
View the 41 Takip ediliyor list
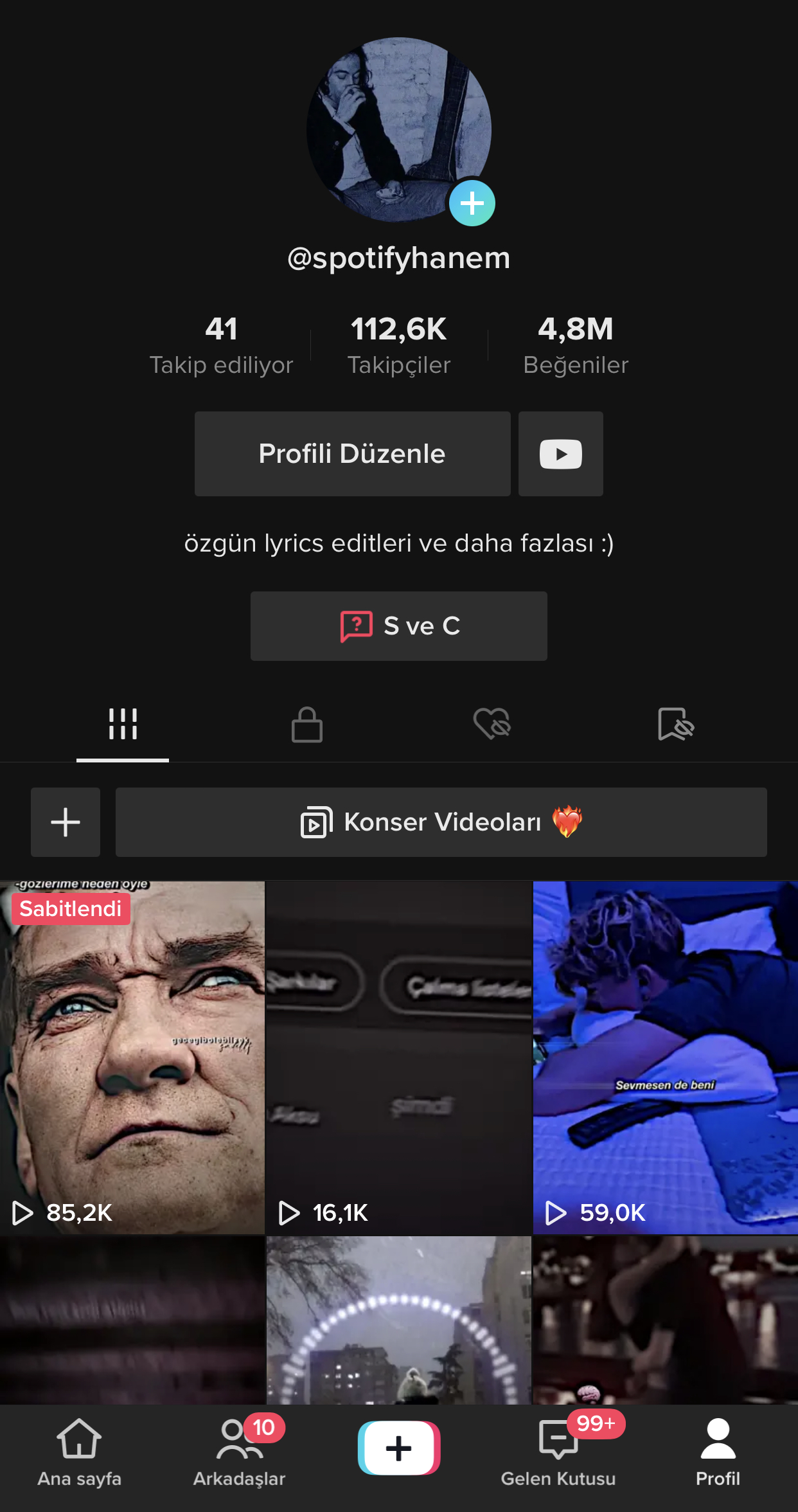coord(222,345)
